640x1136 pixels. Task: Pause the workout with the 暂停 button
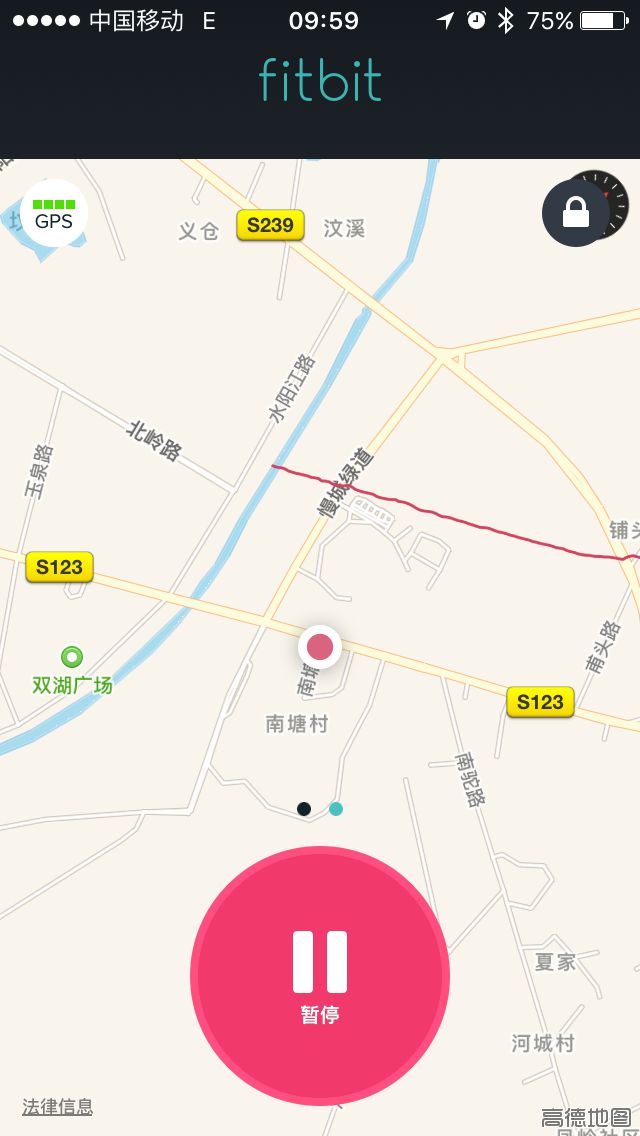coord(320,975)
